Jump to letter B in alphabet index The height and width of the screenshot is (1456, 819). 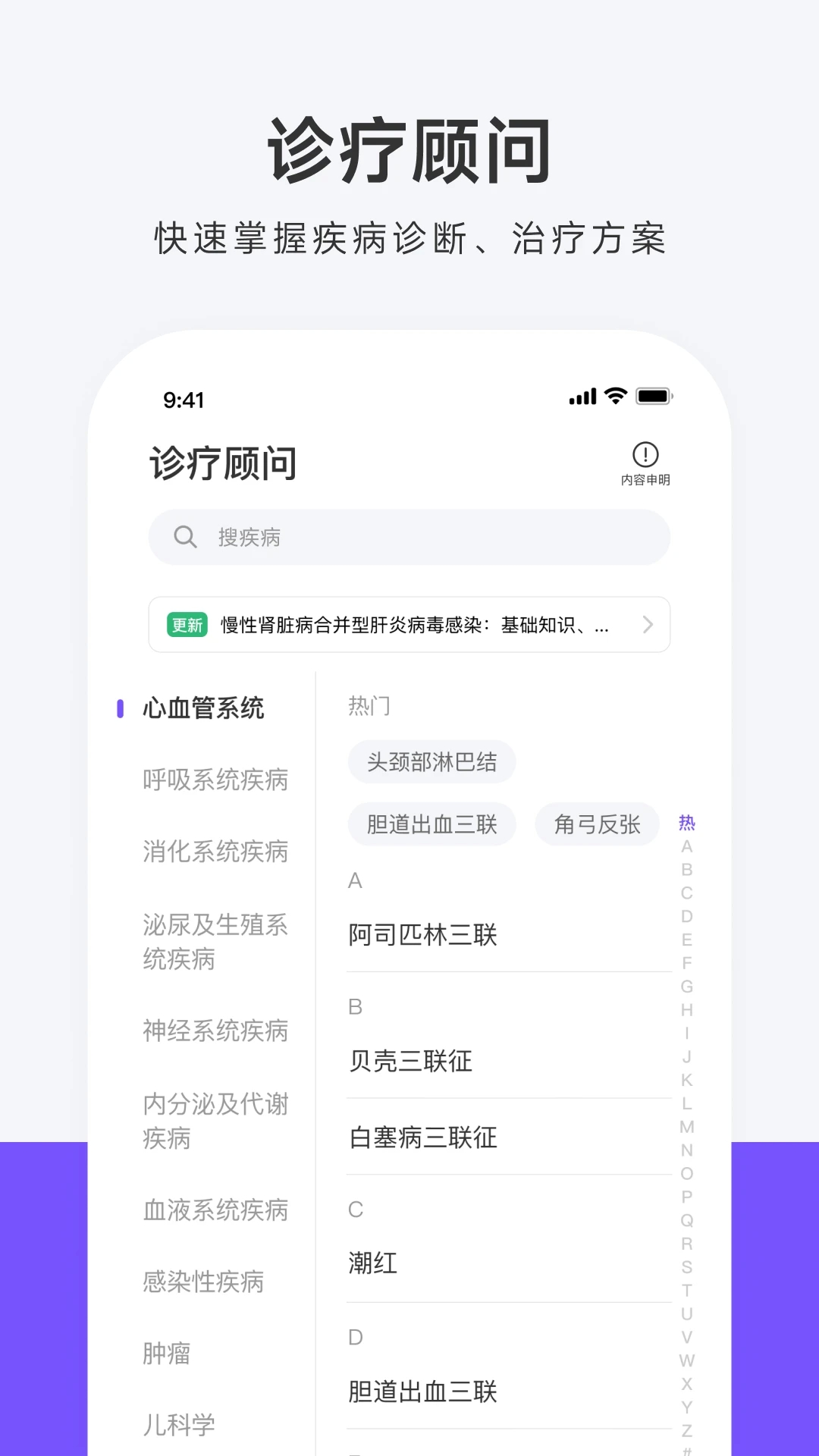click(687, 871)
